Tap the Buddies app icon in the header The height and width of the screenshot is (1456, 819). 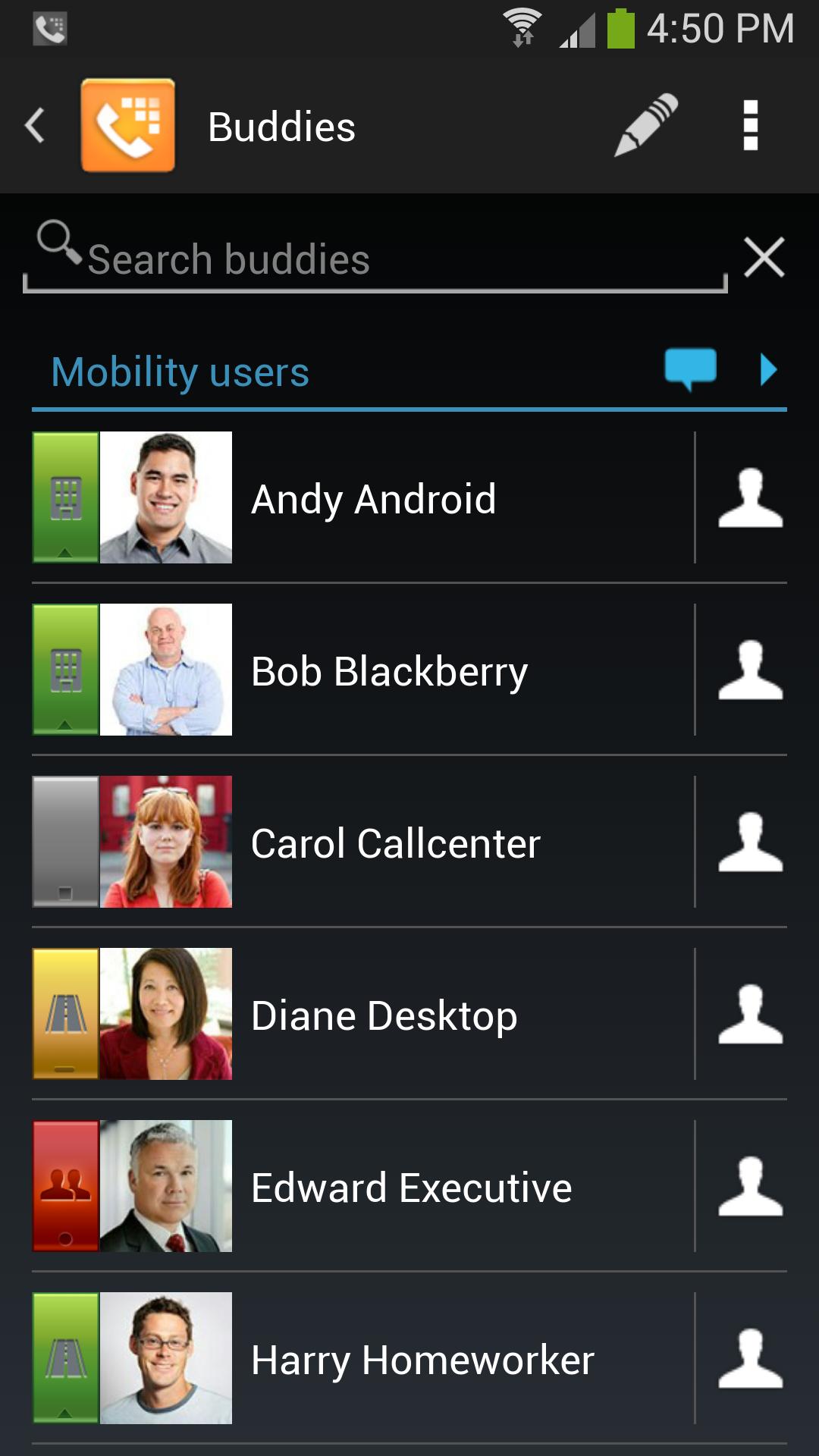(x=127, y=126)
